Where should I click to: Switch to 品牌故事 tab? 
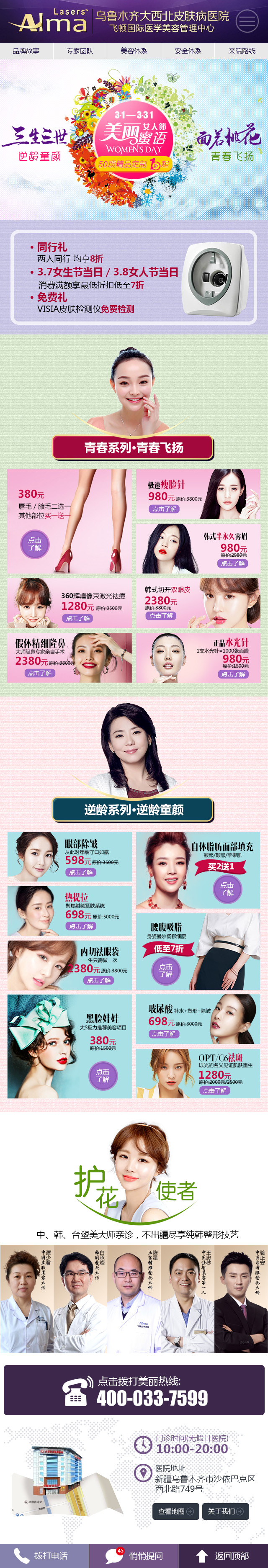coord(26,51)
